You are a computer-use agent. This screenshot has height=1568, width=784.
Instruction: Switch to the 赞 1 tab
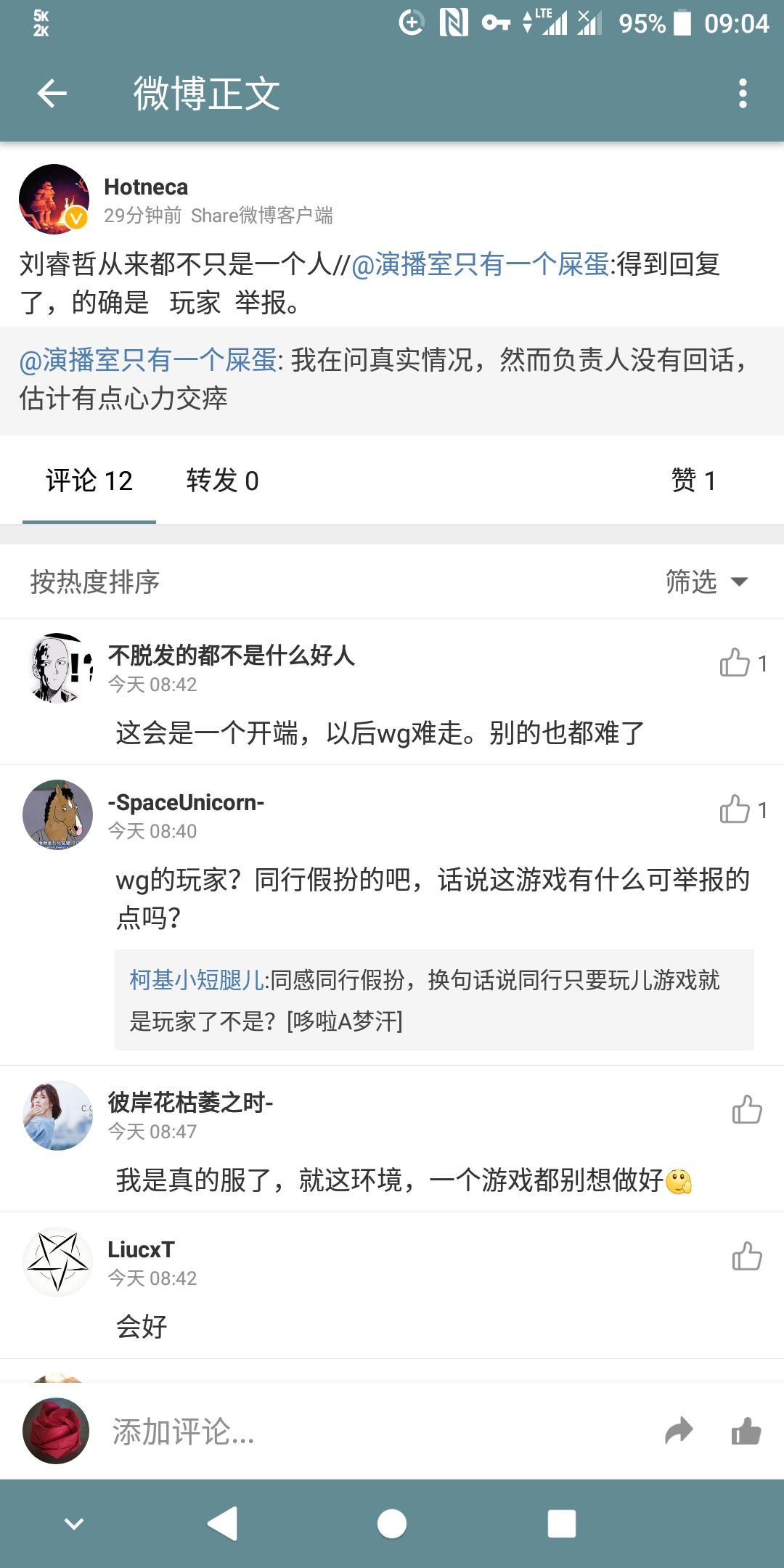(x=693, y=481)
